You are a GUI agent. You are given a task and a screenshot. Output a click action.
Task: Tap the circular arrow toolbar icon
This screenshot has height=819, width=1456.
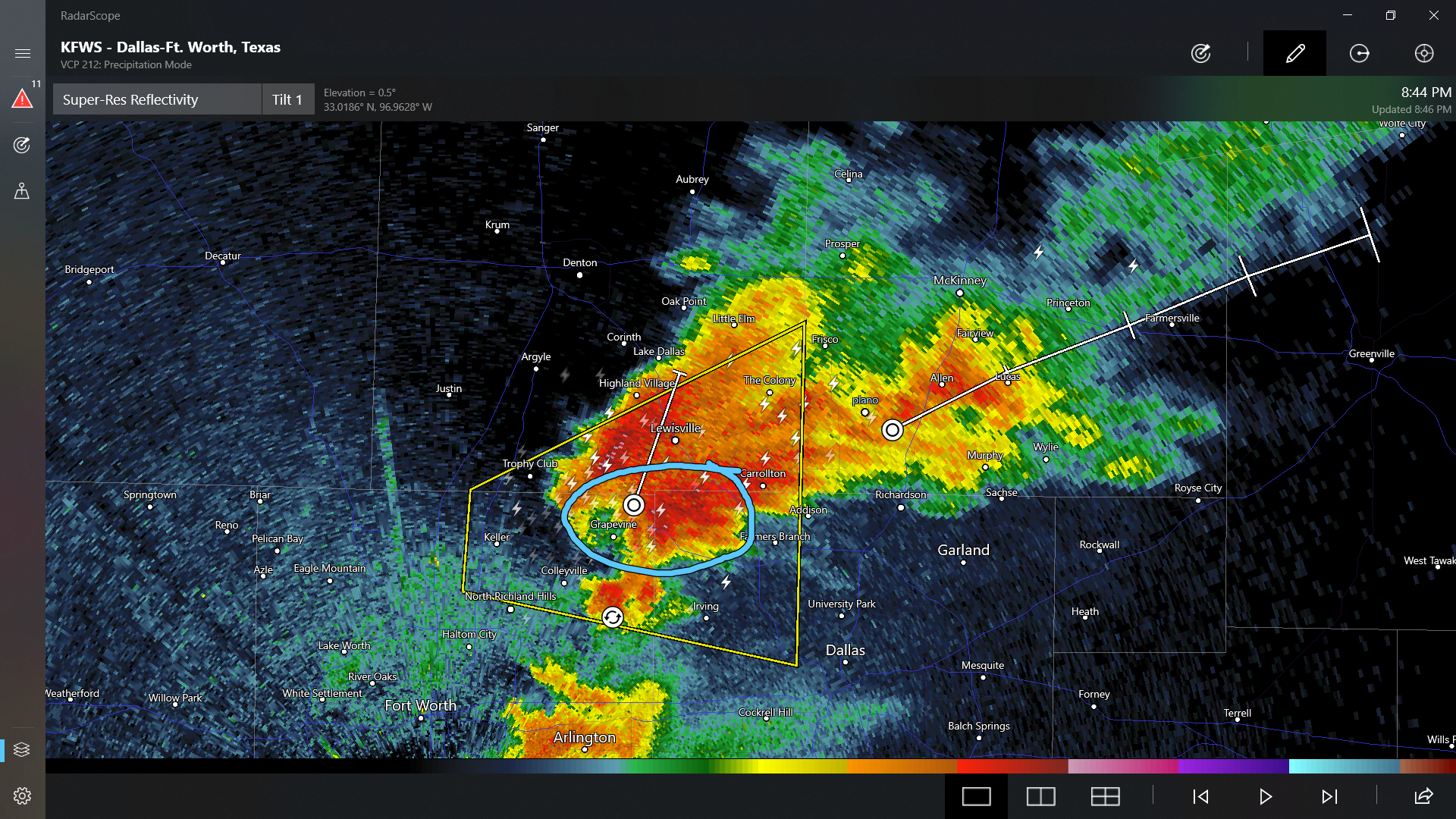click(1359, 53)
